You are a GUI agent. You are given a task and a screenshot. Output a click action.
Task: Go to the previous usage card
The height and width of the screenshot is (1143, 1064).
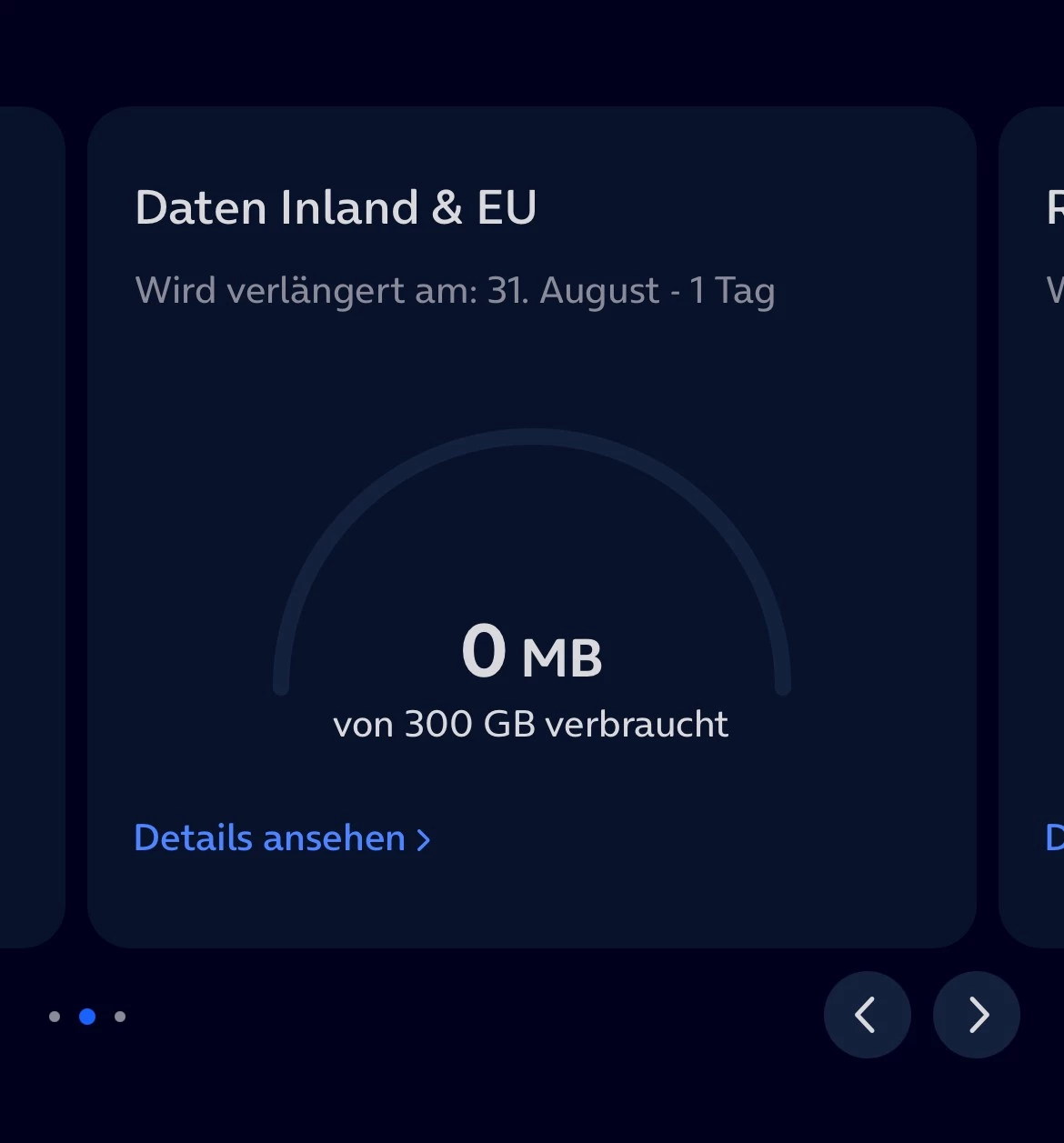tap(867, 1015)
